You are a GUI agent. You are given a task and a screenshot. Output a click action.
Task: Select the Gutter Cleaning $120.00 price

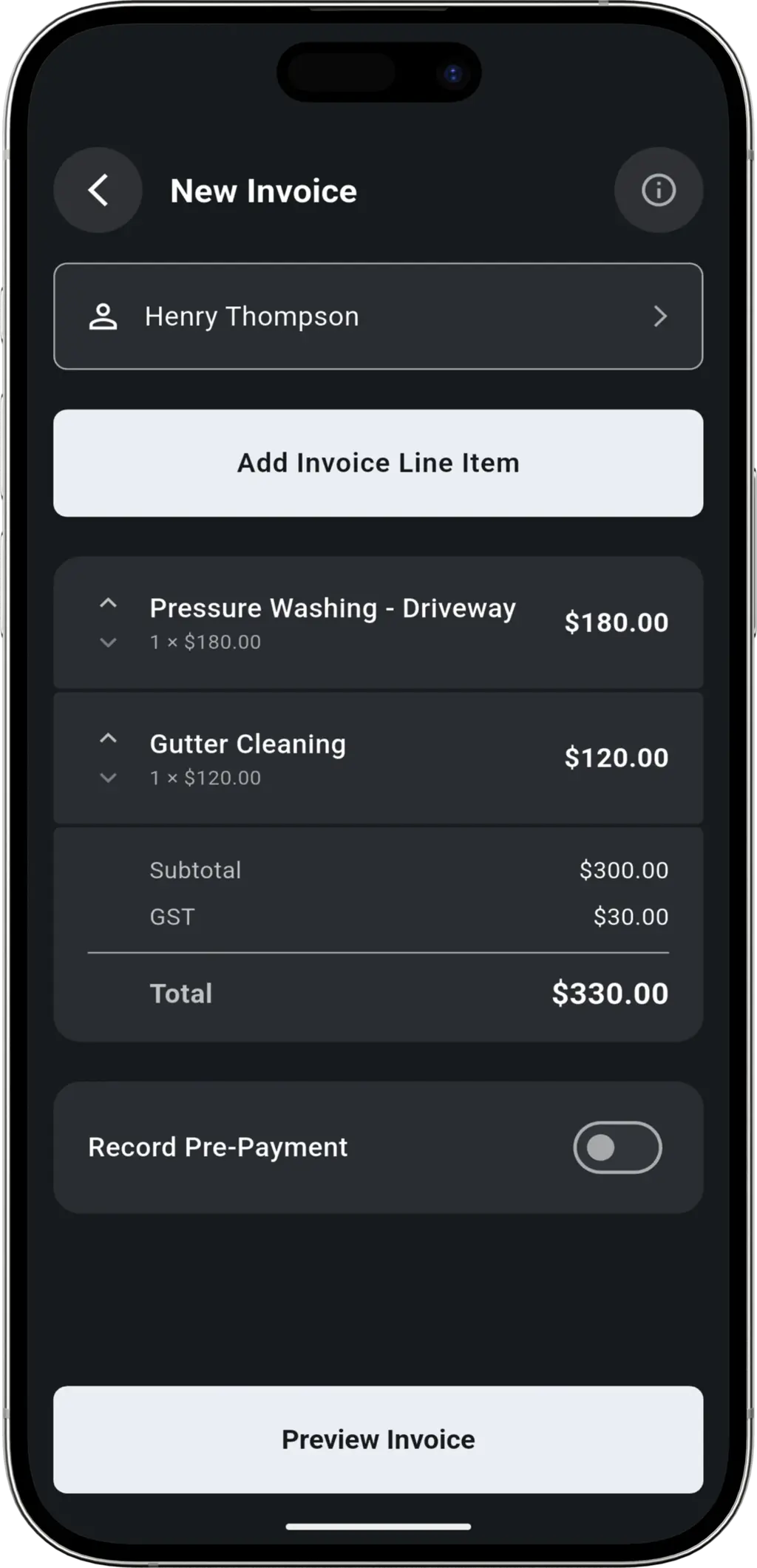pyautogui.click(x=617, y=757)
